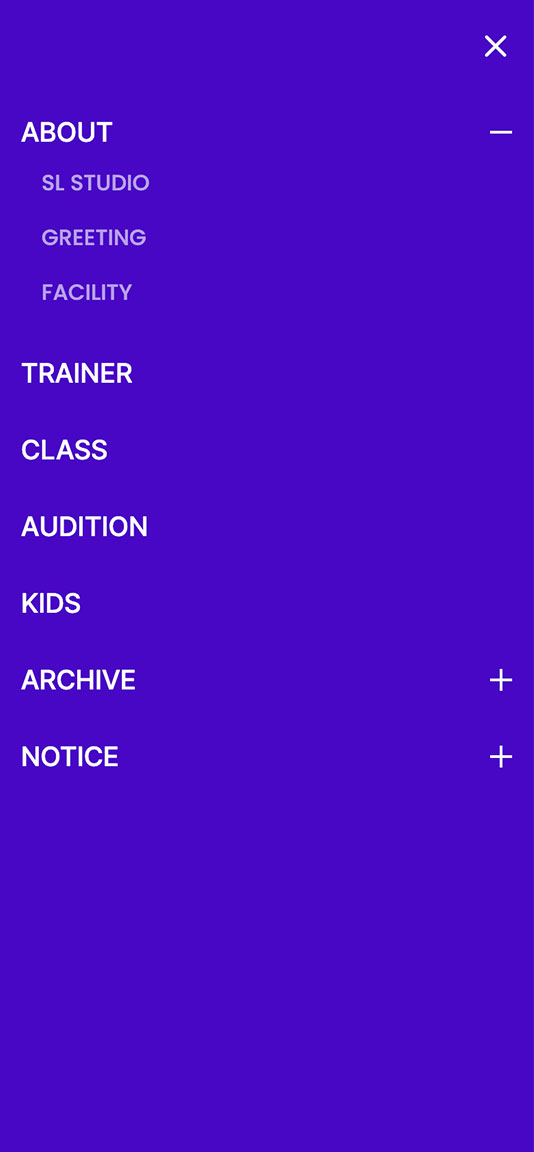Go to the CLASS page

click(x=64, y=450)
